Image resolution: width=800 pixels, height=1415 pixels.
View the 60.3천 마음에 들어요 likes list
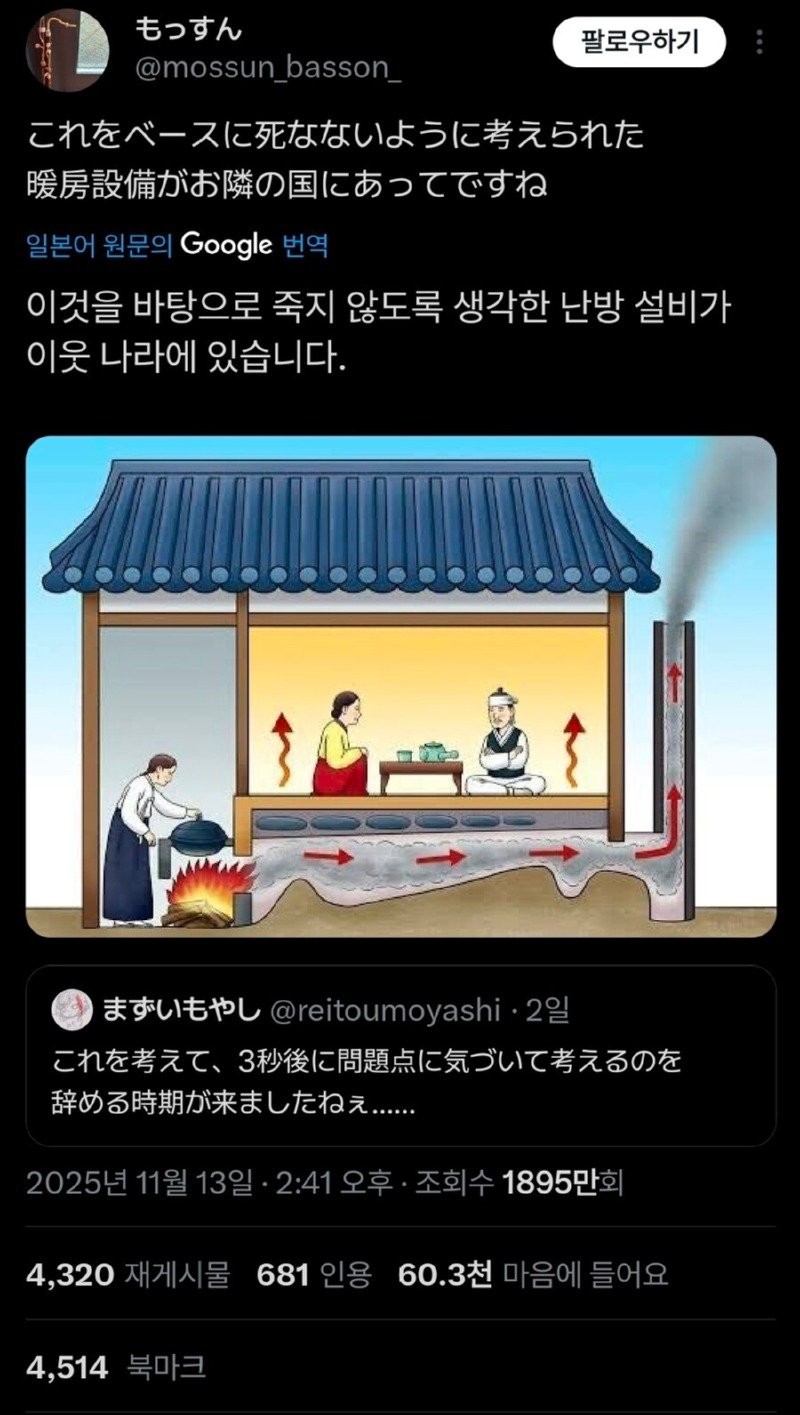532,1274
